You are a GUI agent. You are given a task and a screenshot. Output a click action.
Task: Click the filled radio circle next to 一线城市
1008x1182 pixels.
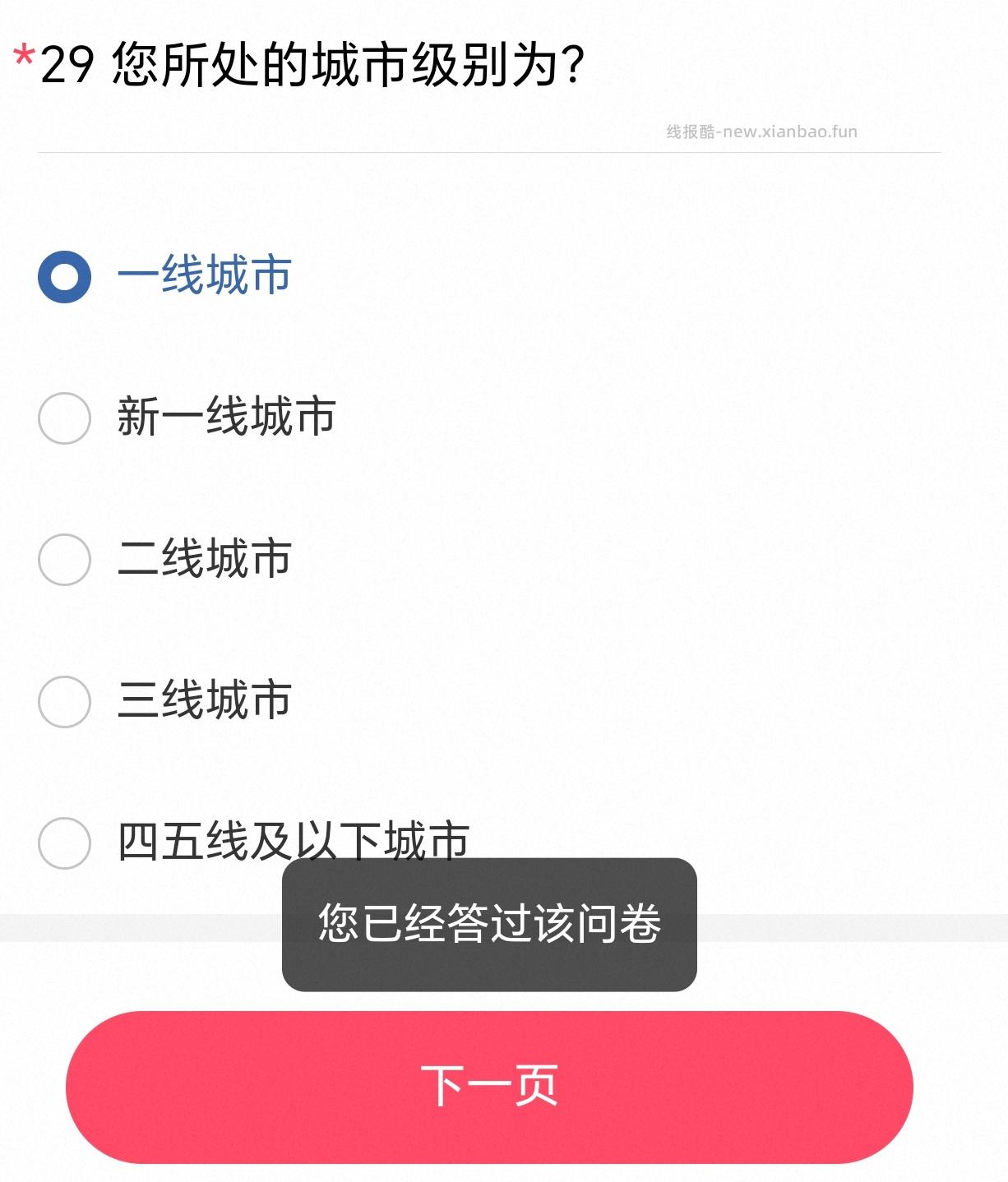coord(64,276)
